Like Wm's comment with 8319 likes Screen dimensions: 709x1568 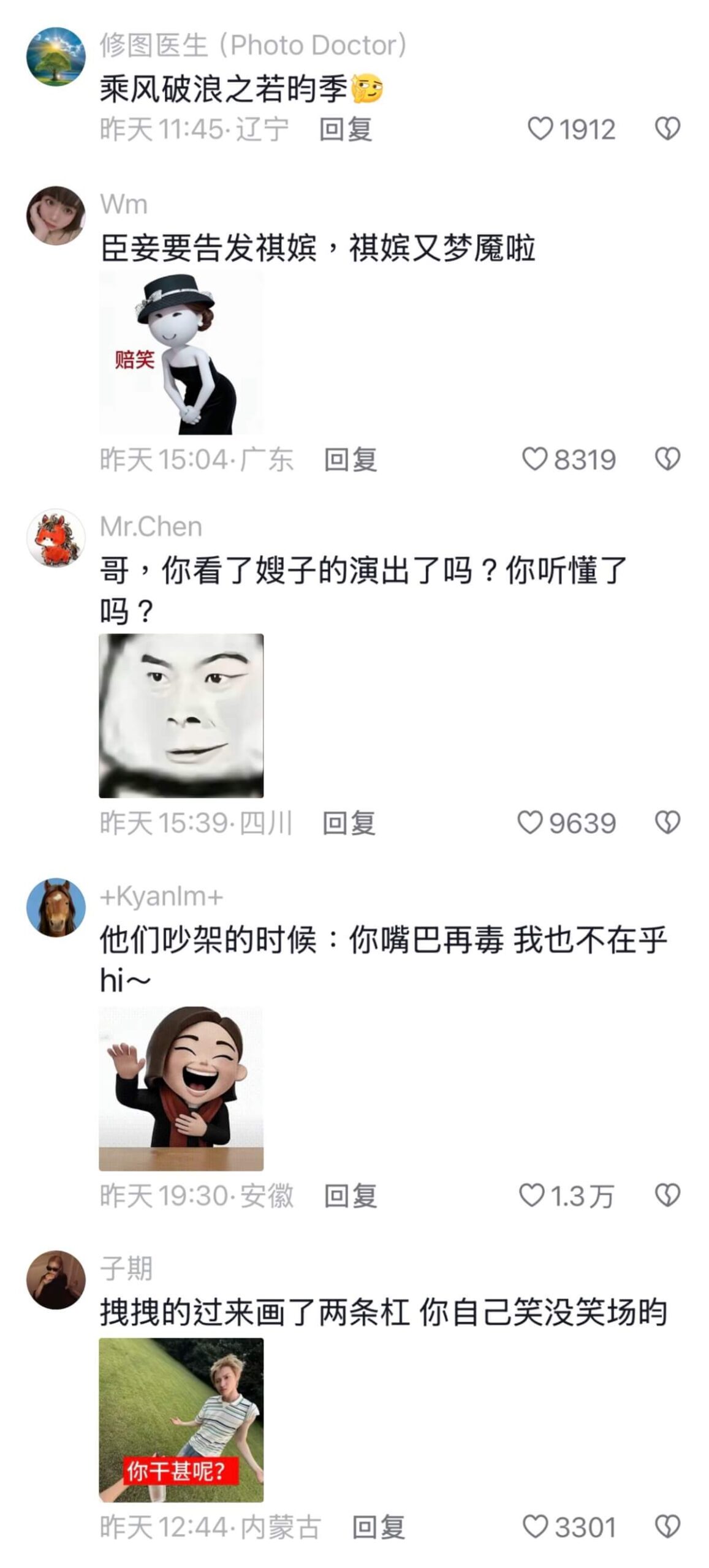(x=534, y=459)
